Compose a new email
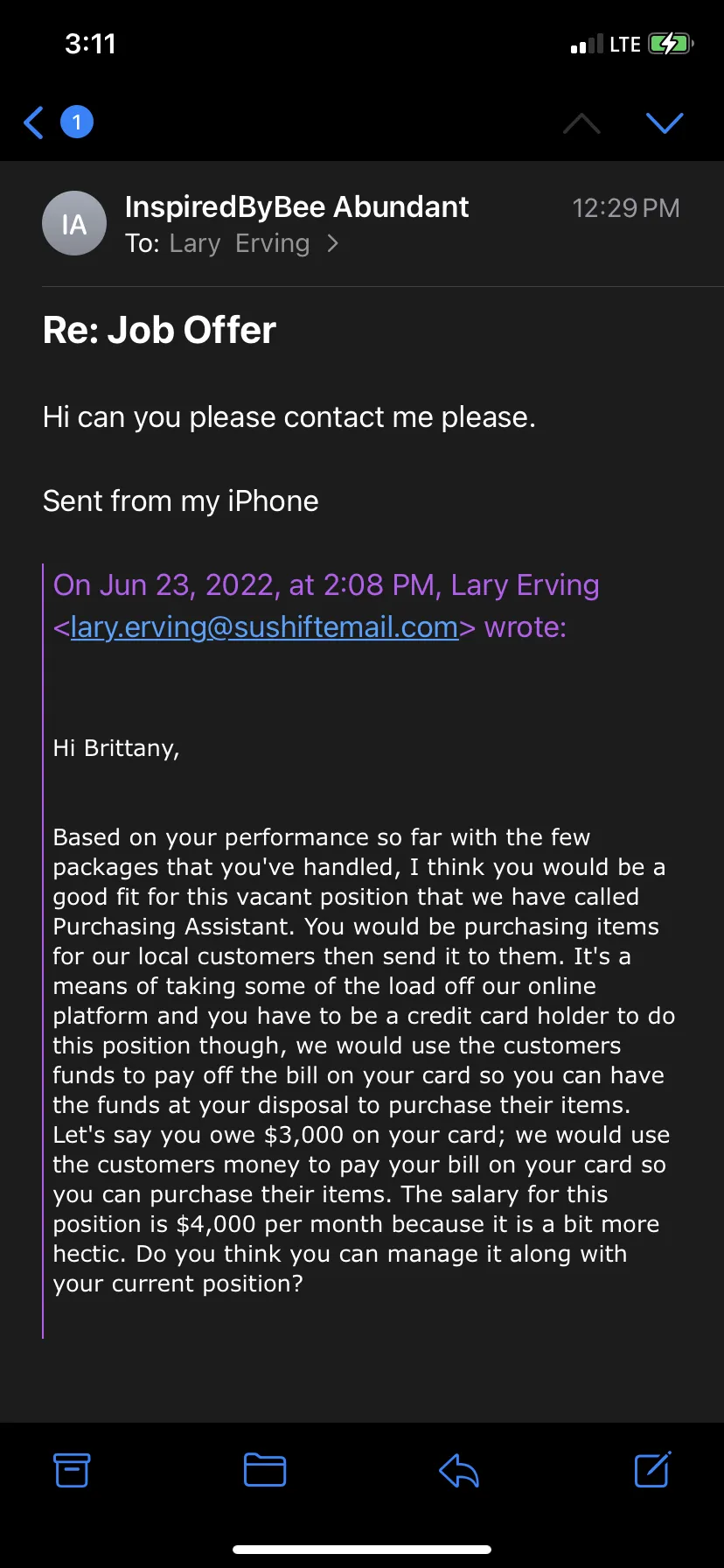 pos(652,1469)
